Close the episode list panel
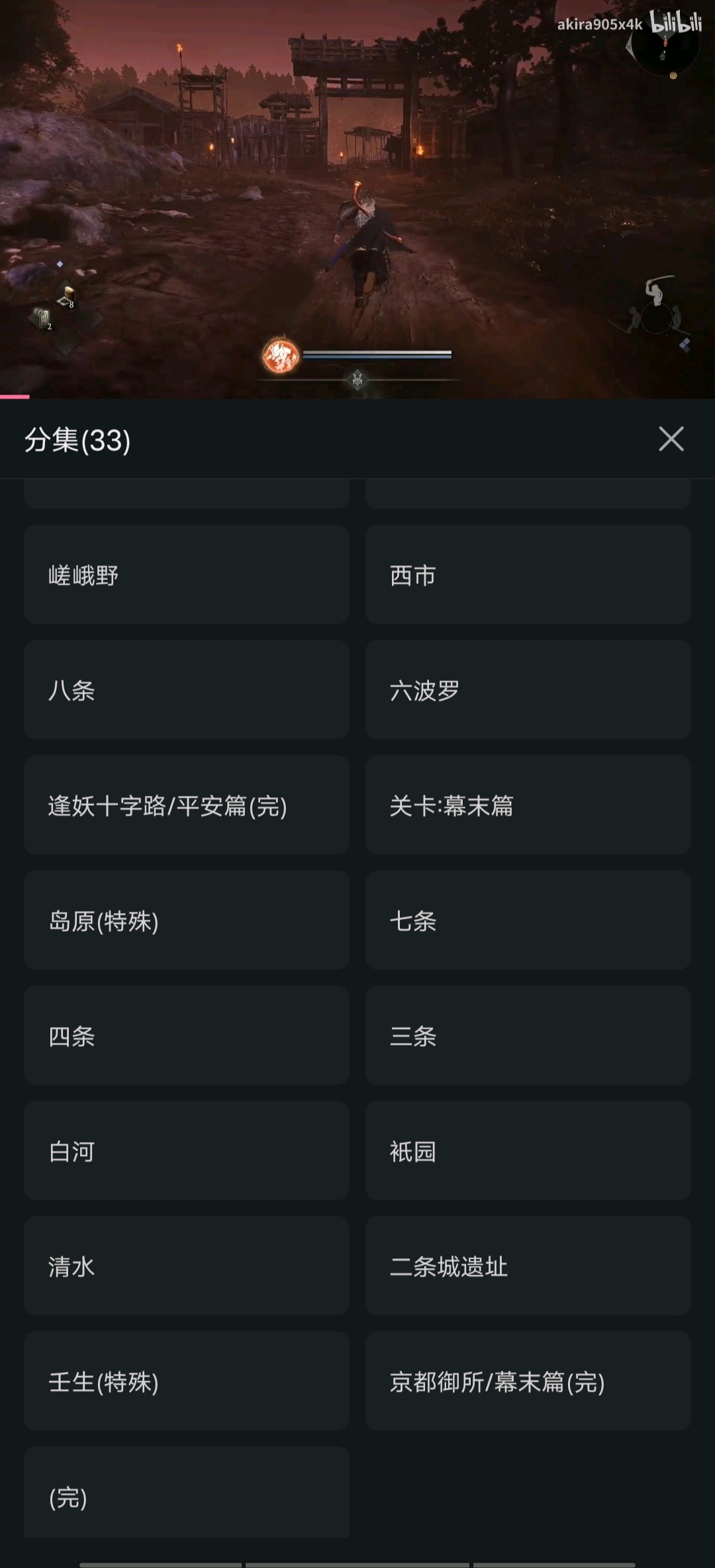The width and height of the screenshot is (715, 1568). click(671, 439)
